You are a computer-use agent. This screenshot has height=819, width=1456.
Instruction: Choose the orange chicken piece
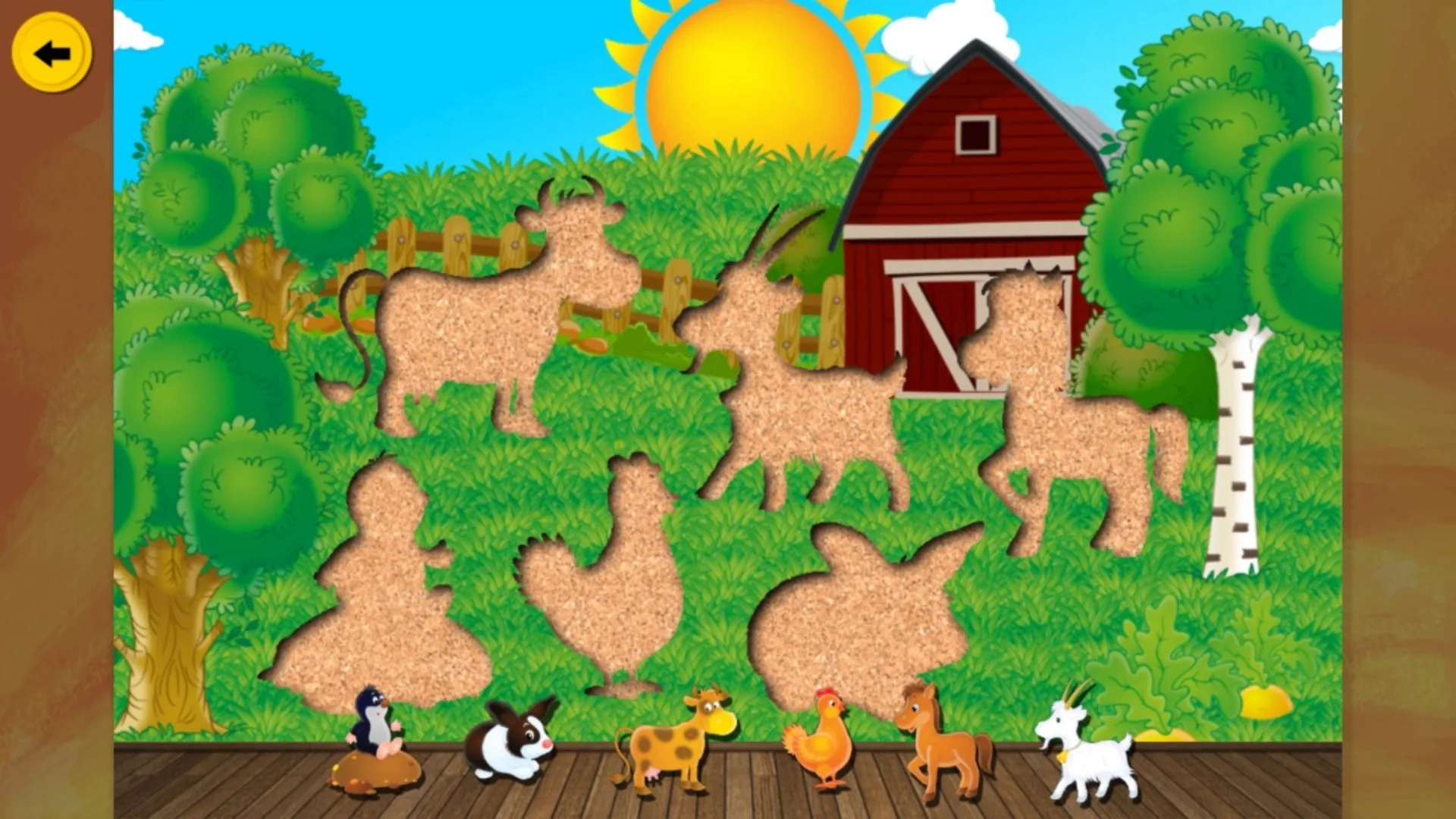coord(819,739)
